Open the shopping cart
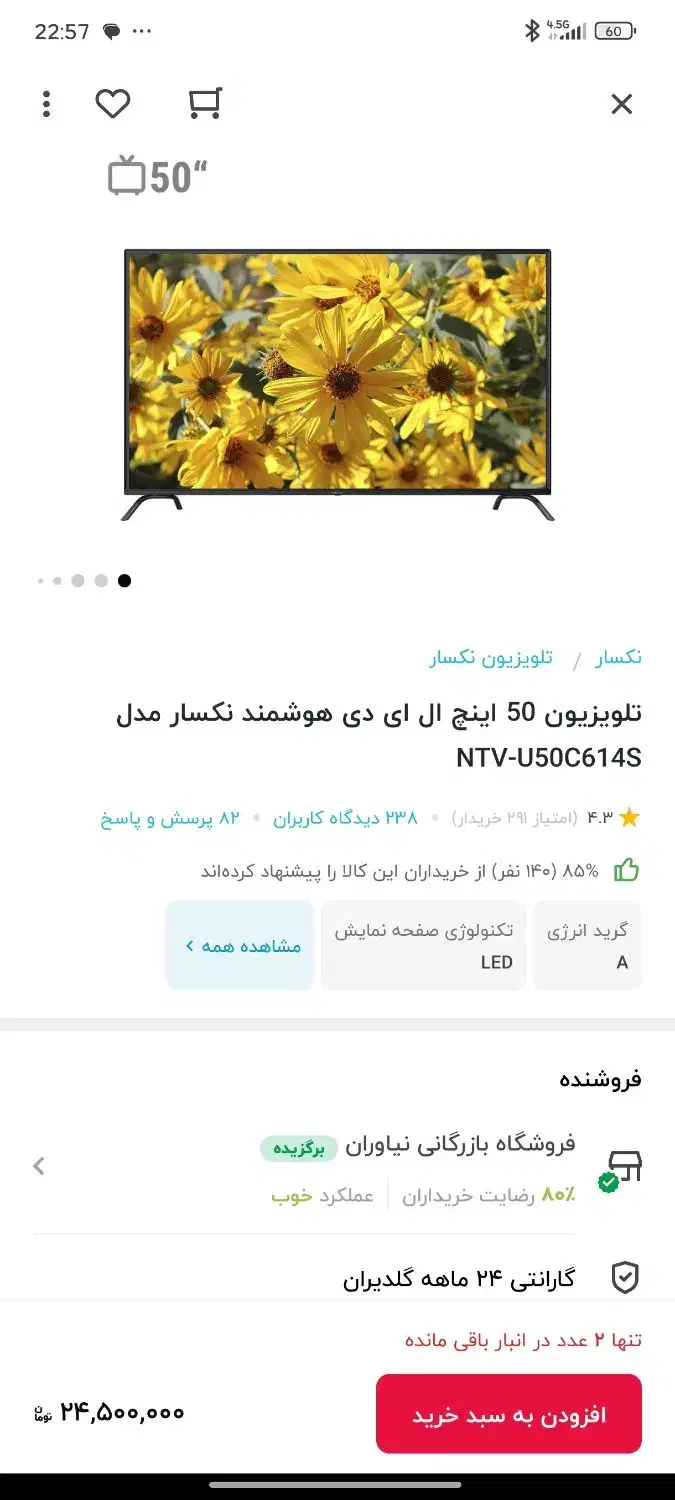 pyautogui.click(x=205, y=104)
